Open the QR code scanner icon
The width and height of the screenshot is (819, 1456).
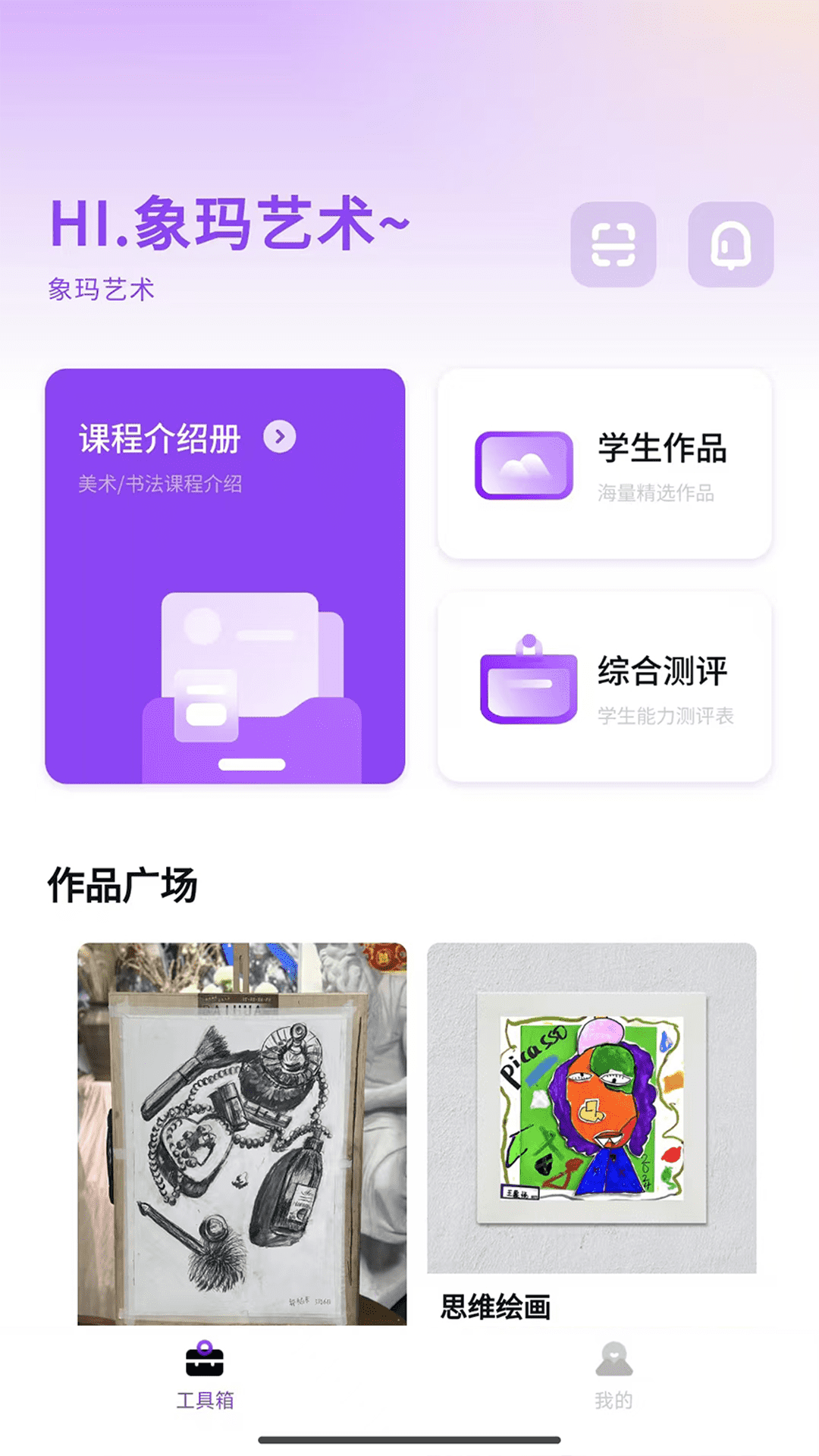[x=614, y=246]
